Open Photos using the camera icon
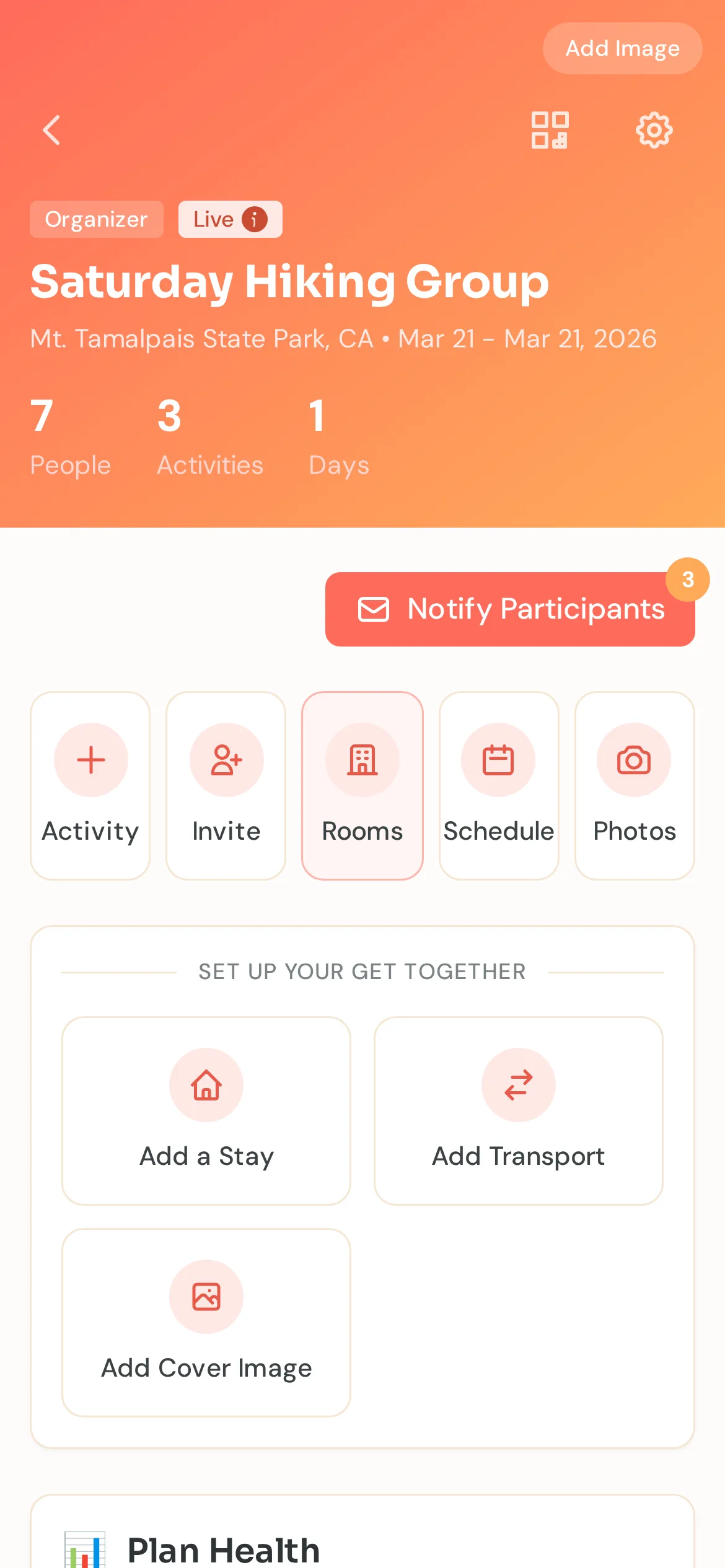Viewport: 725px width, 1568px height. [x=635, y=760]
